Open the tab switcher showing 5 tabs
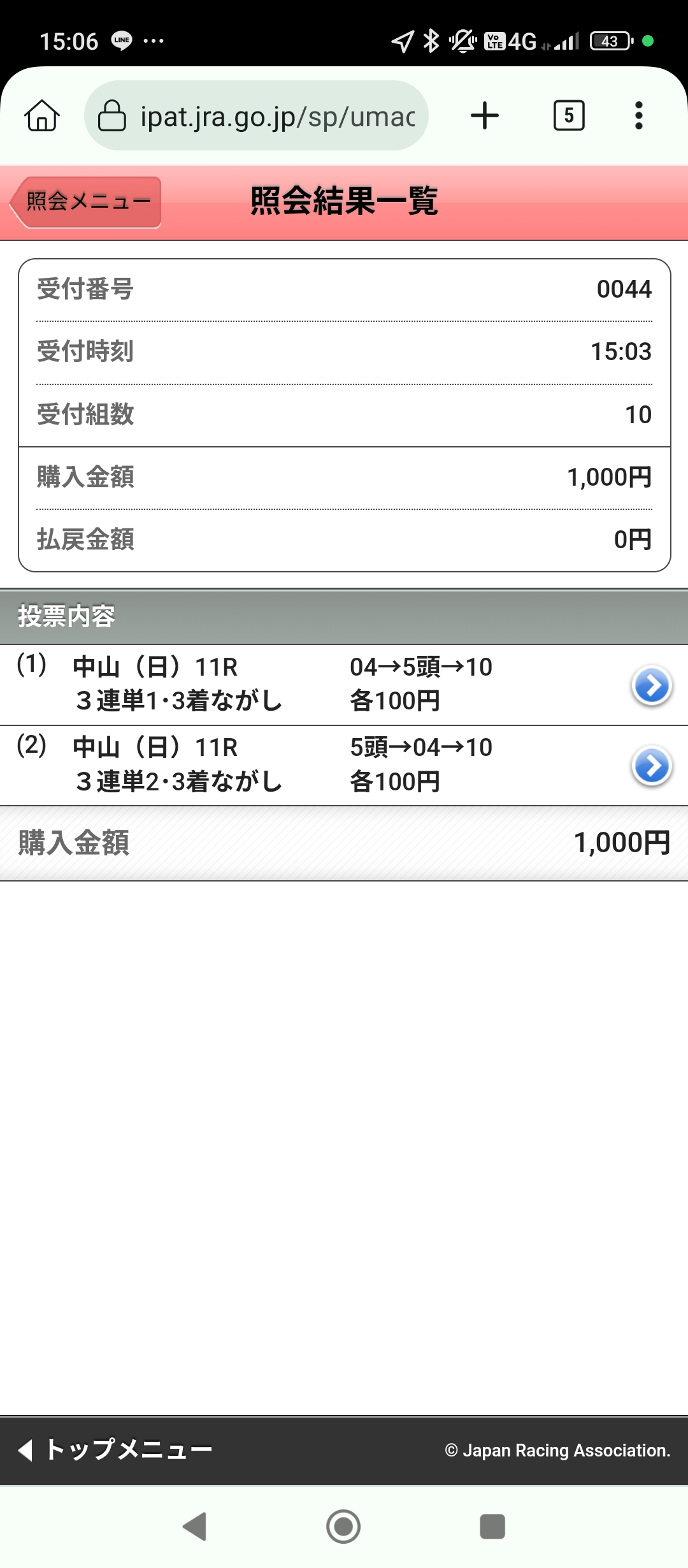 [x=568, y=116]
